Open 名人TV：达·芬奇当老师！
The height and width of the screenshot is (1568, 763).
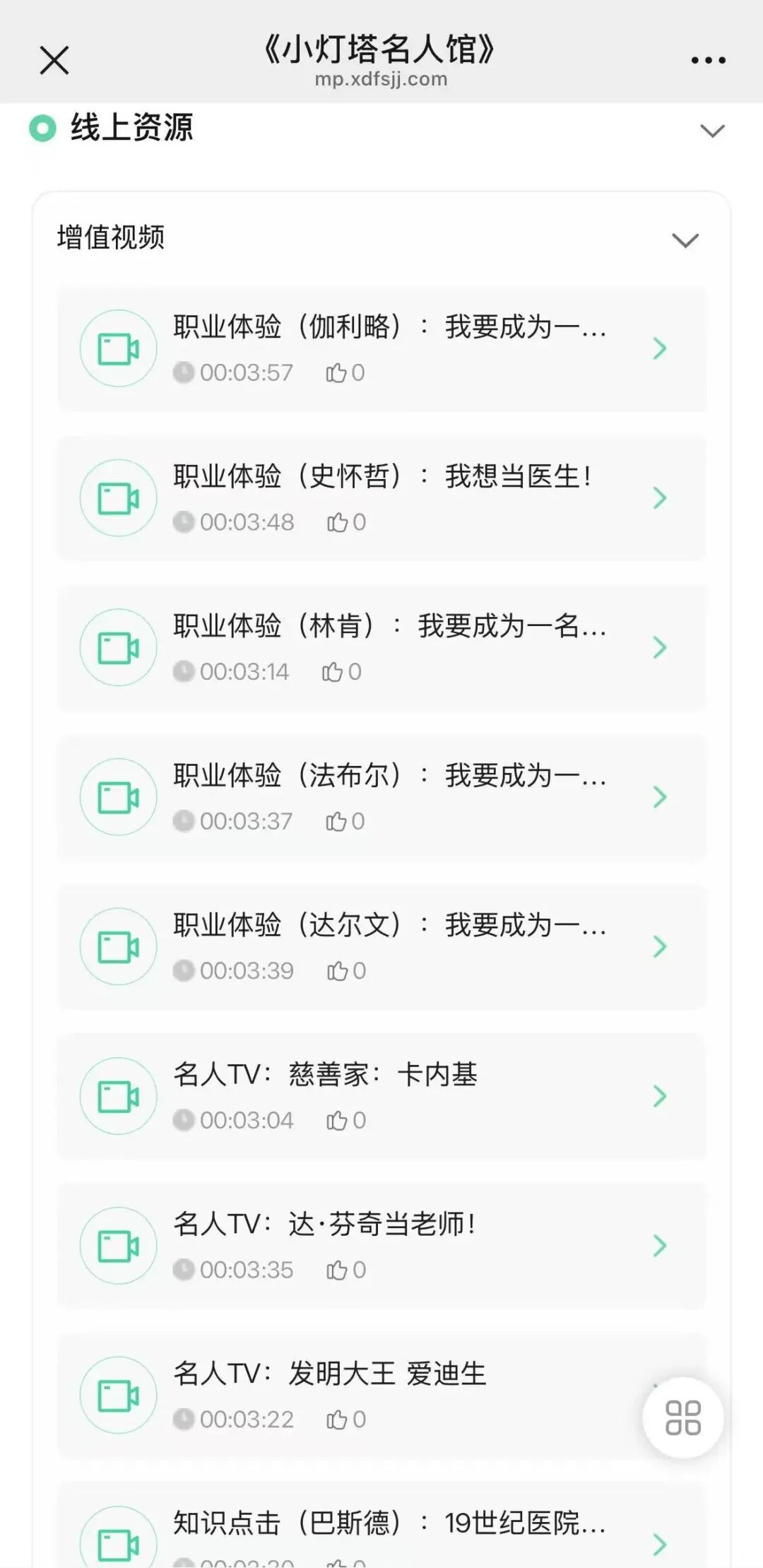click(x=381, y=1246)
